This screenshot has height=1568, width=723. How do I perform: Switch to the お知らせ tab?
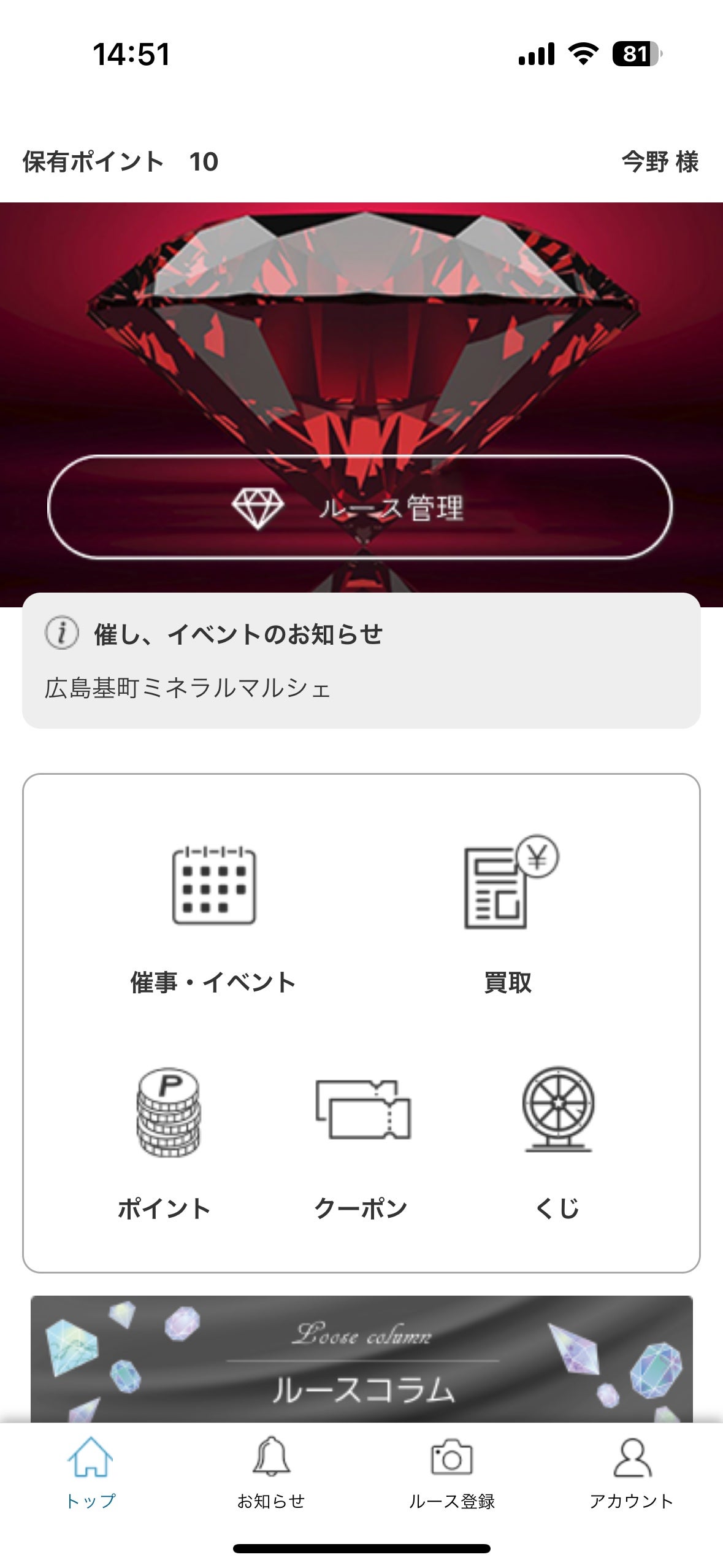[x=271, y=1472]
